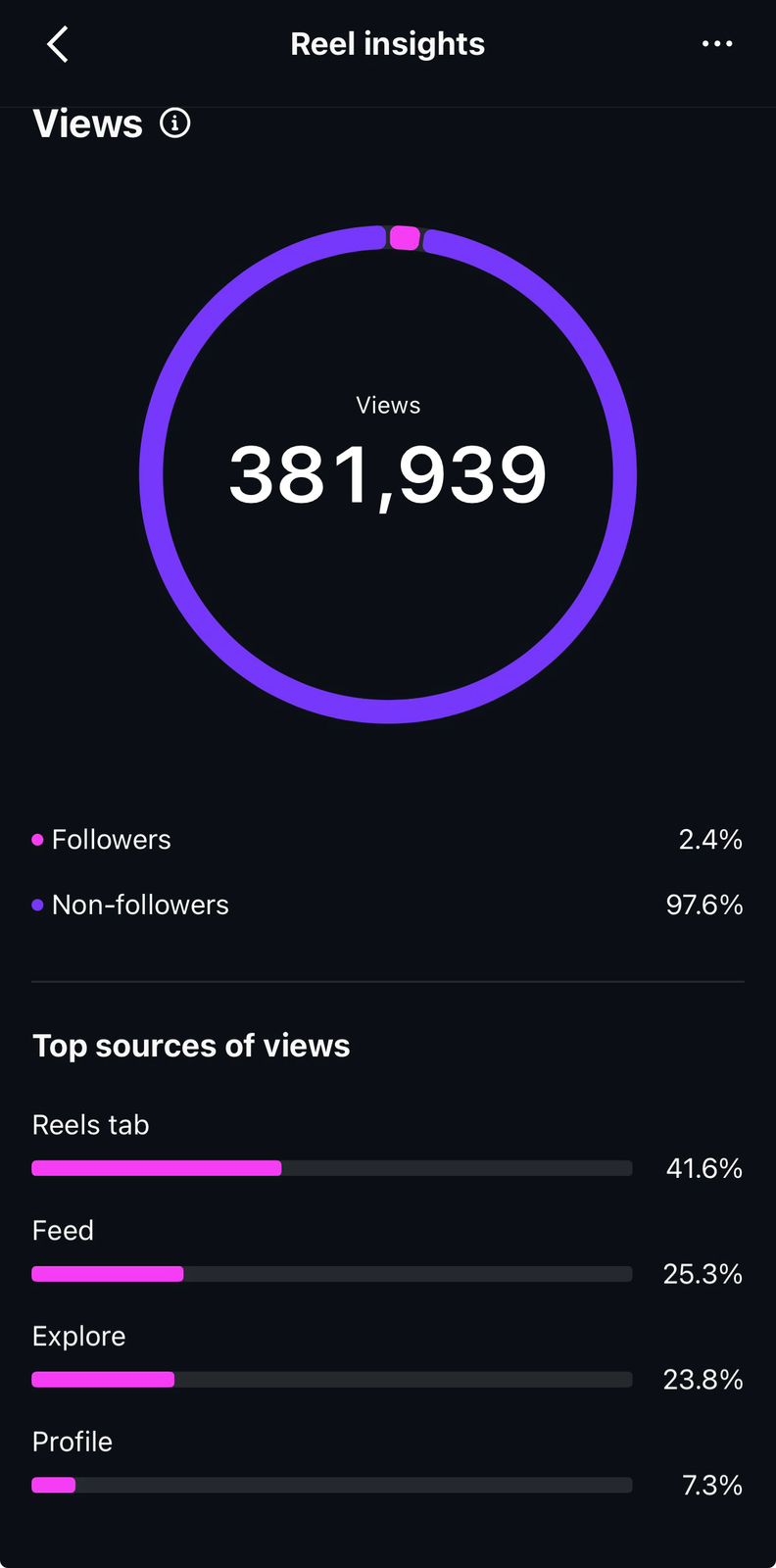Go back from Reel insights
Screen dimensions: 776x1568
click(58, 44)
